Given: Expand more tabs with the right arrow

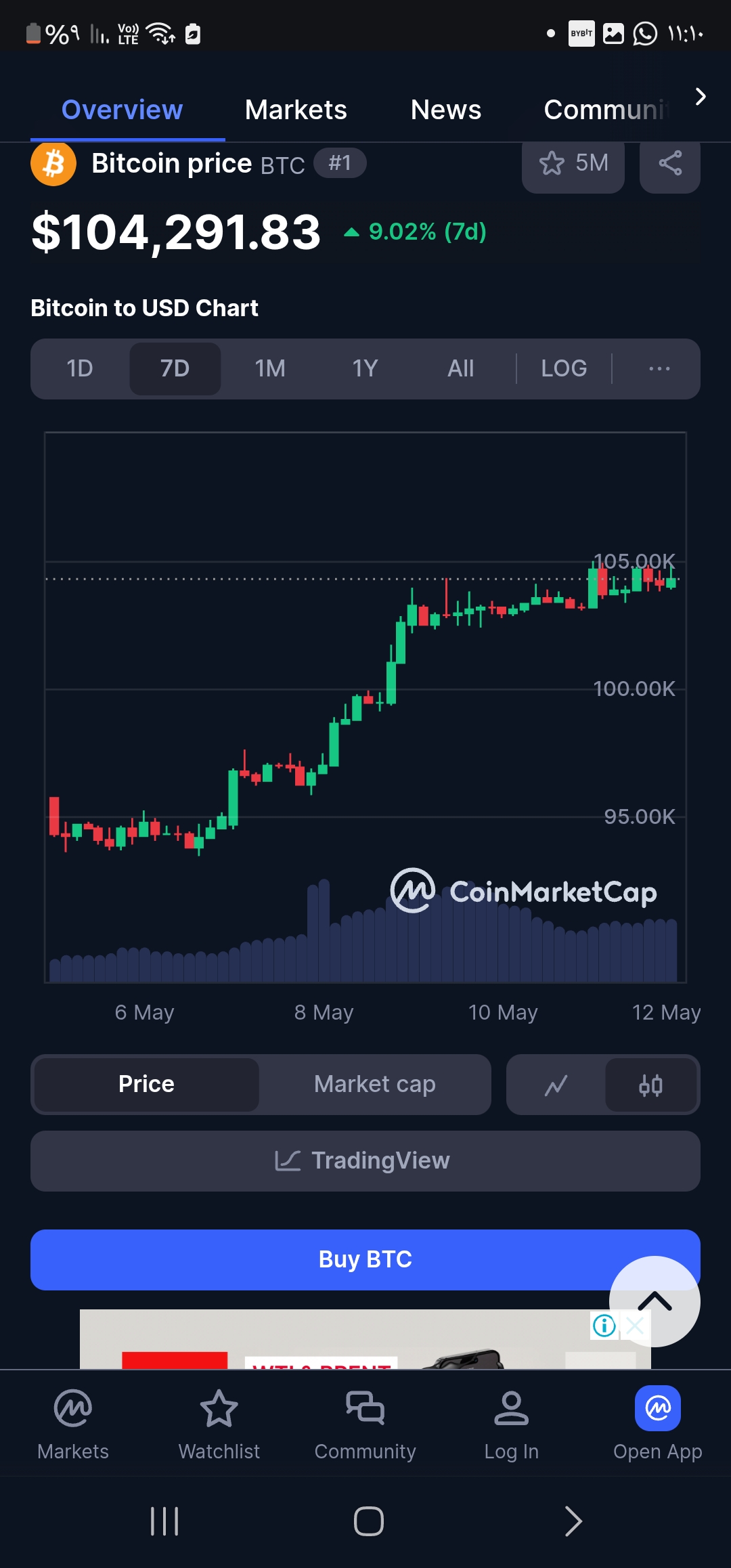Looking at the screenshot, I should 701,97.
